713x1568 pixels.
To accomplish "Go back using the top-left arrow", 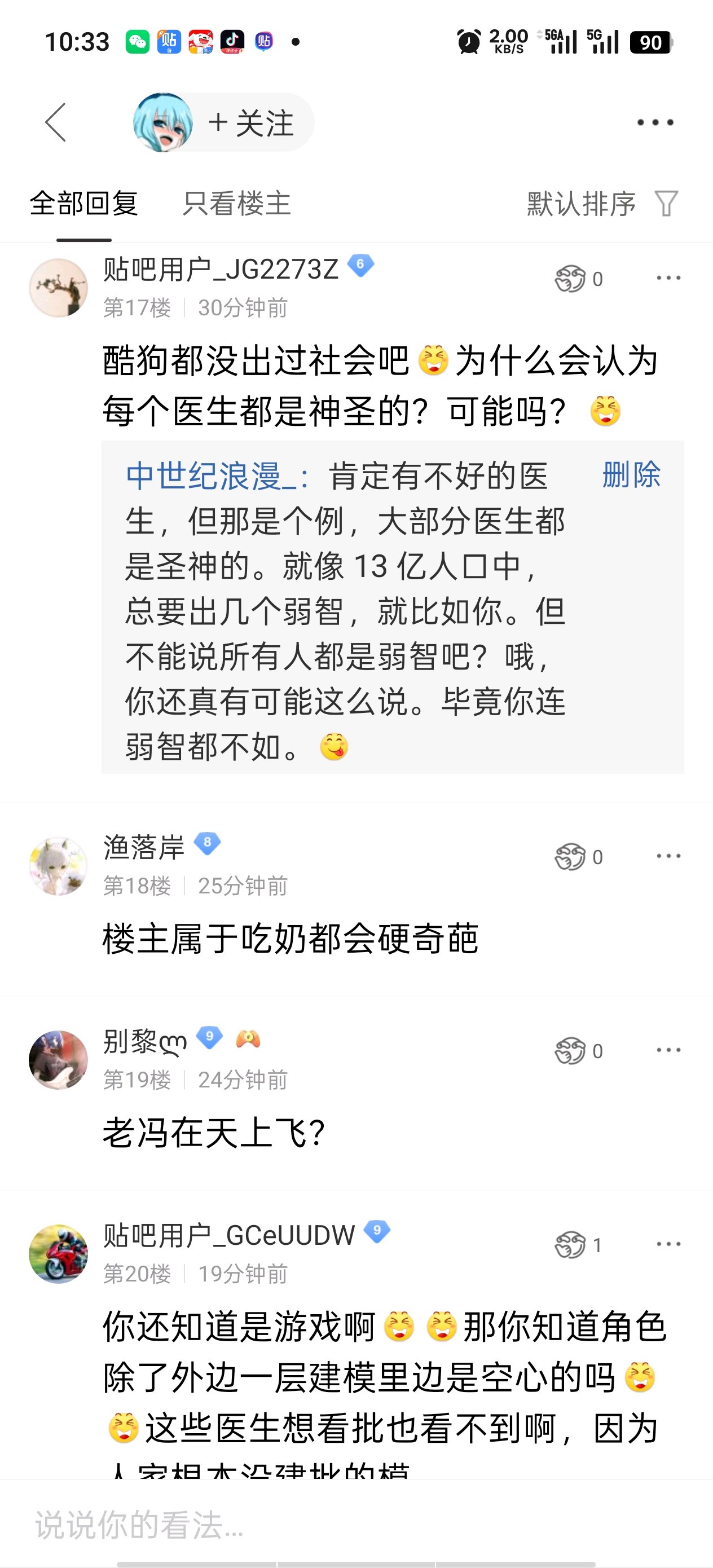I will pyautogui.click(x=55, y=122).
